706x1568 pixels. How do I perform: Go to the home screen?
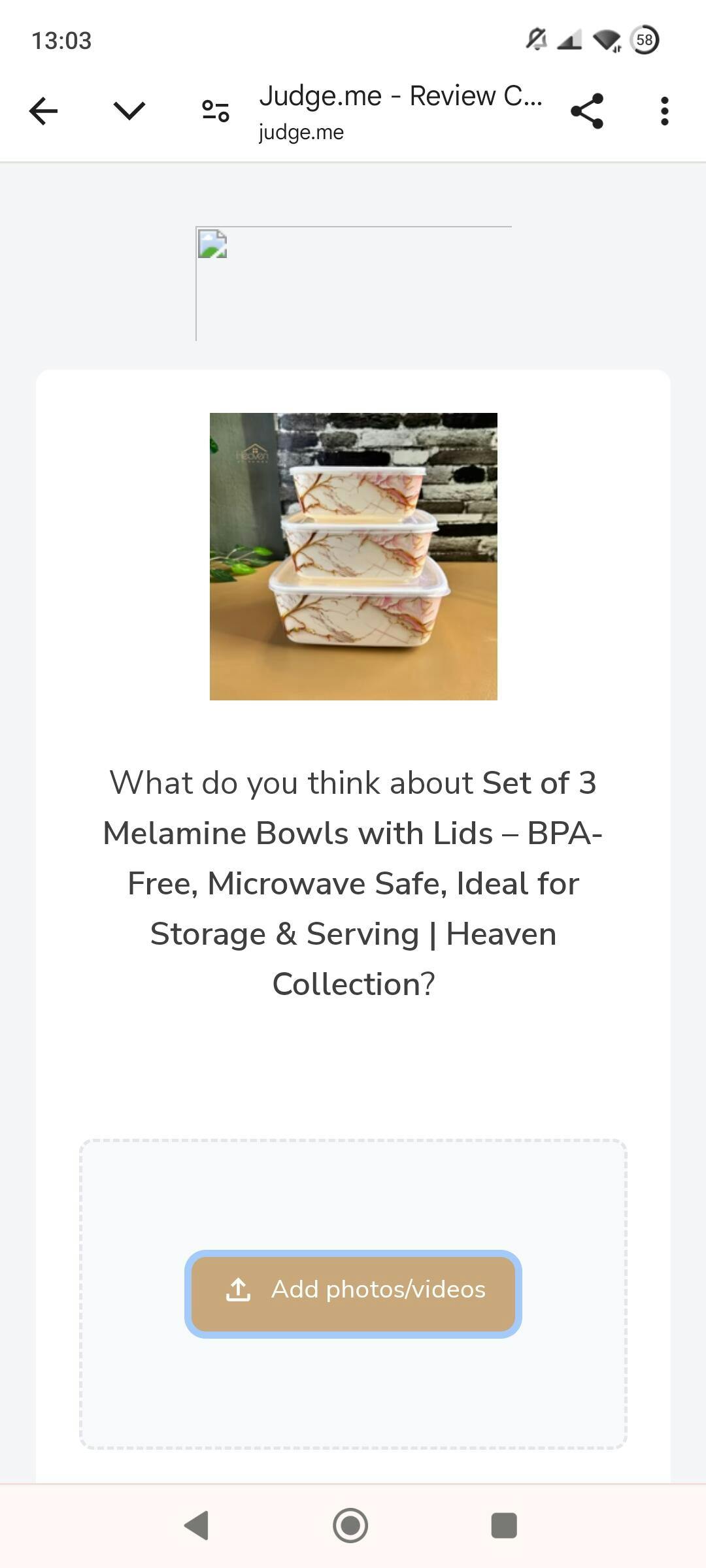click(x=350, y=1526)
